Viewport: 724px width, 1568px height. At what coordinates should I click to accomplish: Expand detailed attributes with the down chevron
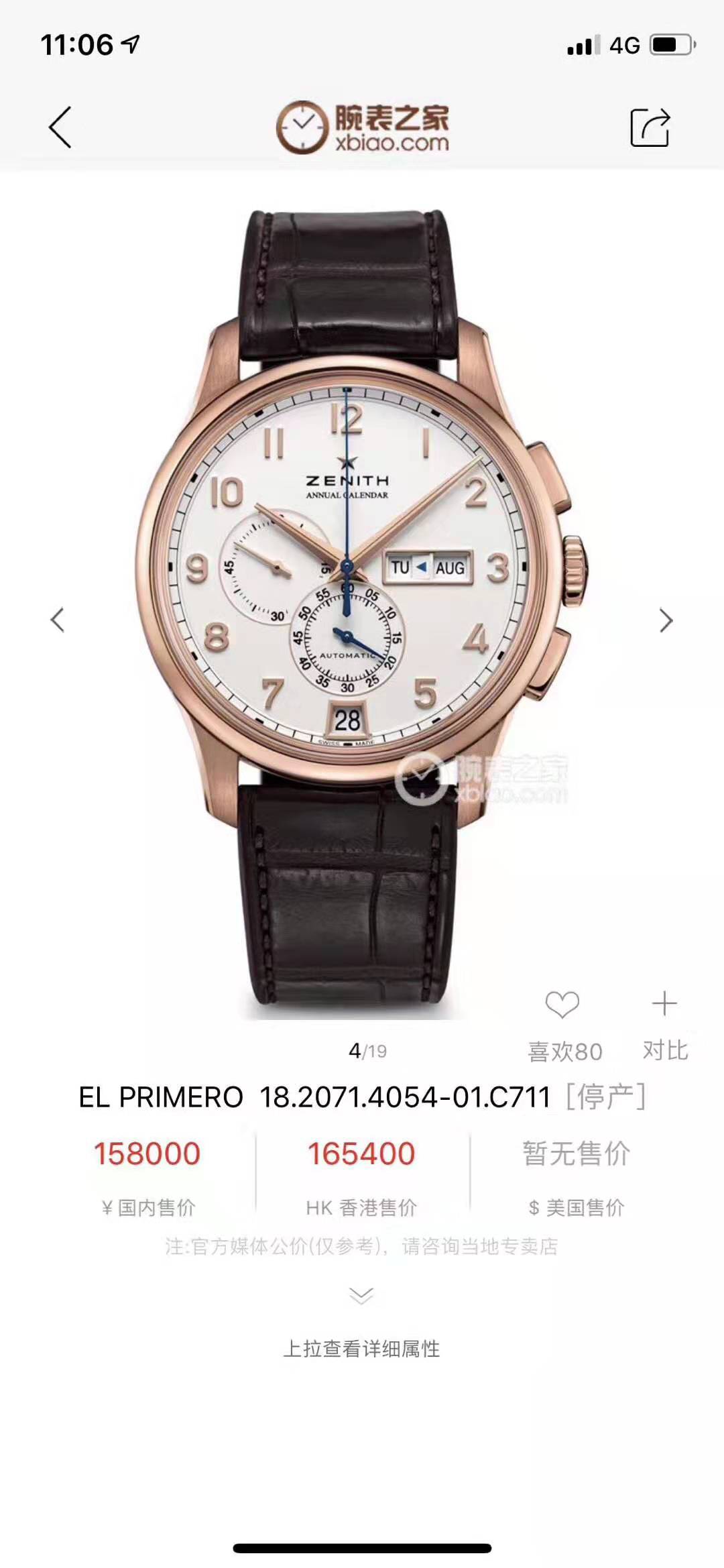(x=361, y=1295)
